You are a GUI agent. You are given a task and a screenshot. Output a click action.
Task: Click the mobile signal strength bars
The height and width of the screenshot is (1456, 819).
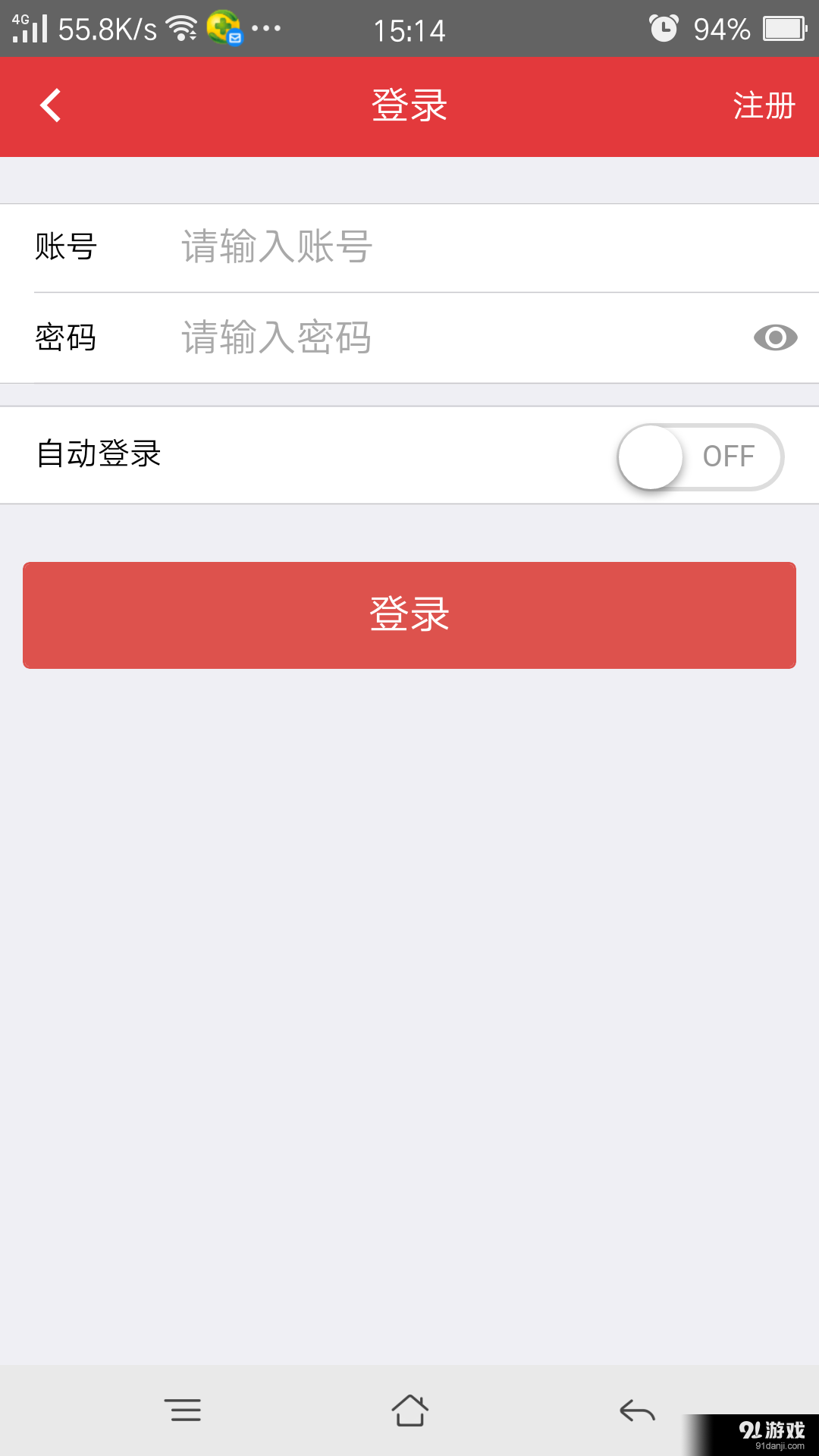pos(30,29)
